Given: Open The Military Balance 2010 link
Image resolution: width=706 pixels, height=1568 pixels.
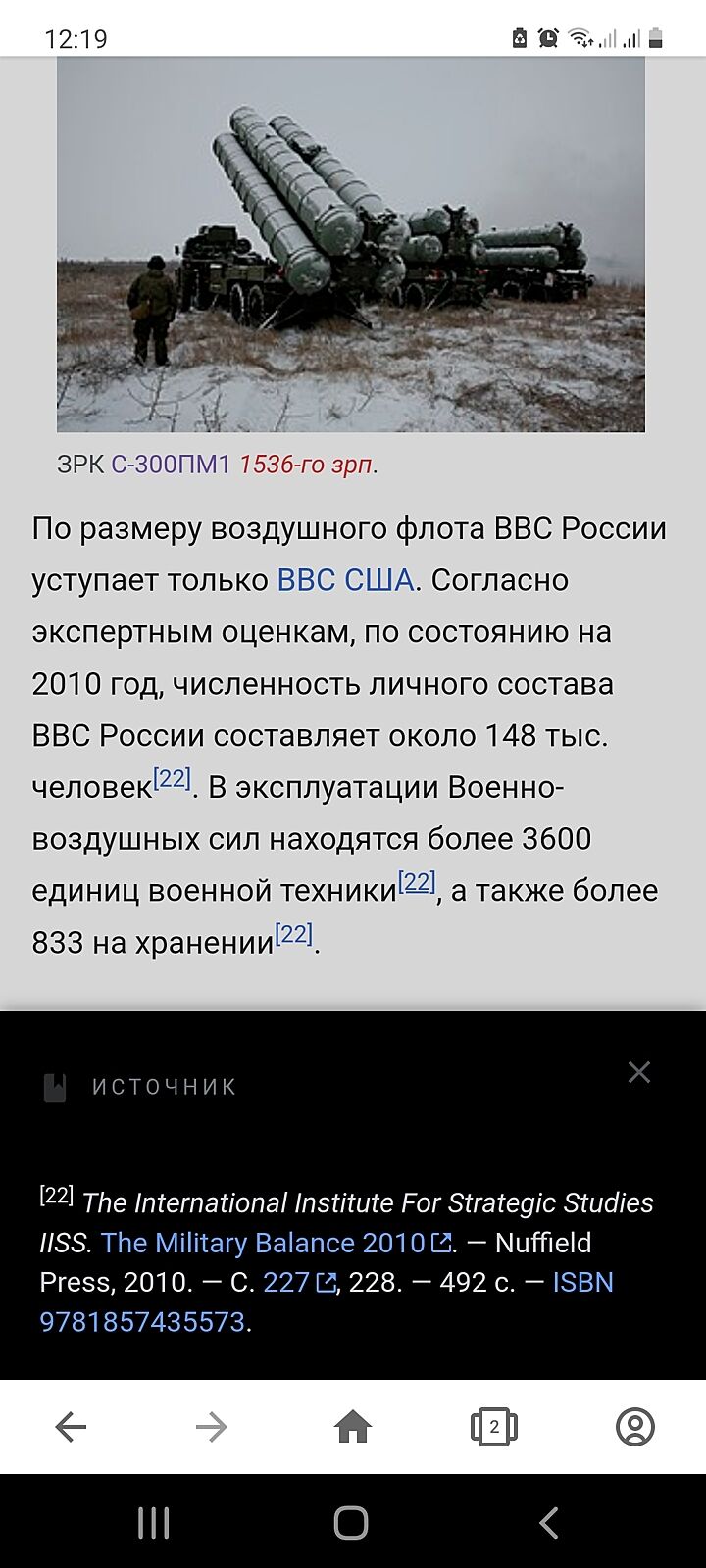Looking at the screenshot, I should pyautogui.click(x=263, y=1243).
